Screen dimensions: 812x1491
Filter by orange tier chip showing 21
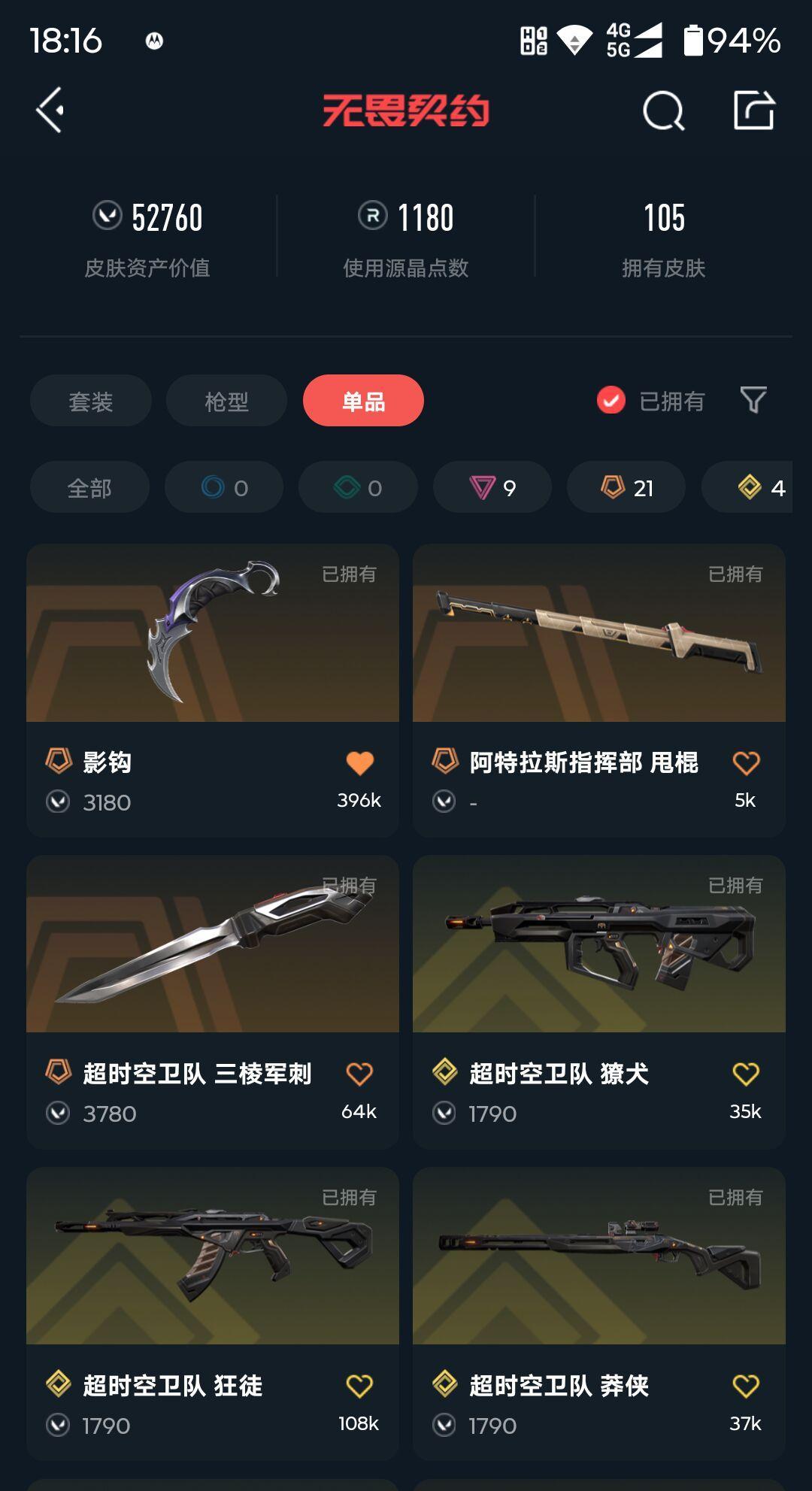pos(626,487)
